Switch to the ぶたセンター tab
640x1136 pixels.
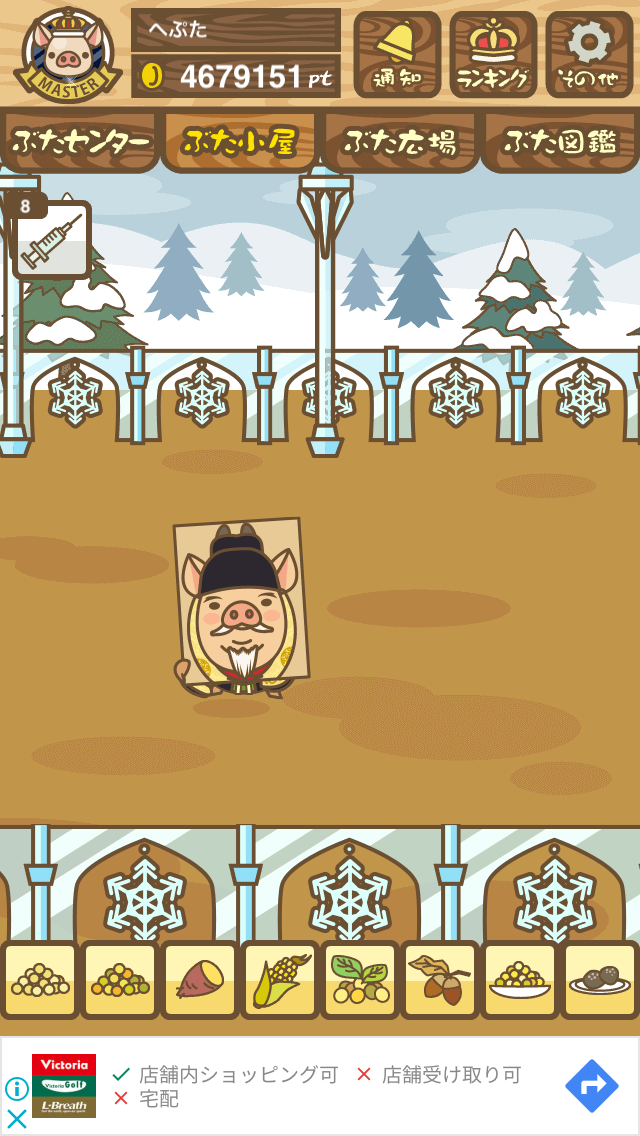[x=80, y=141]
